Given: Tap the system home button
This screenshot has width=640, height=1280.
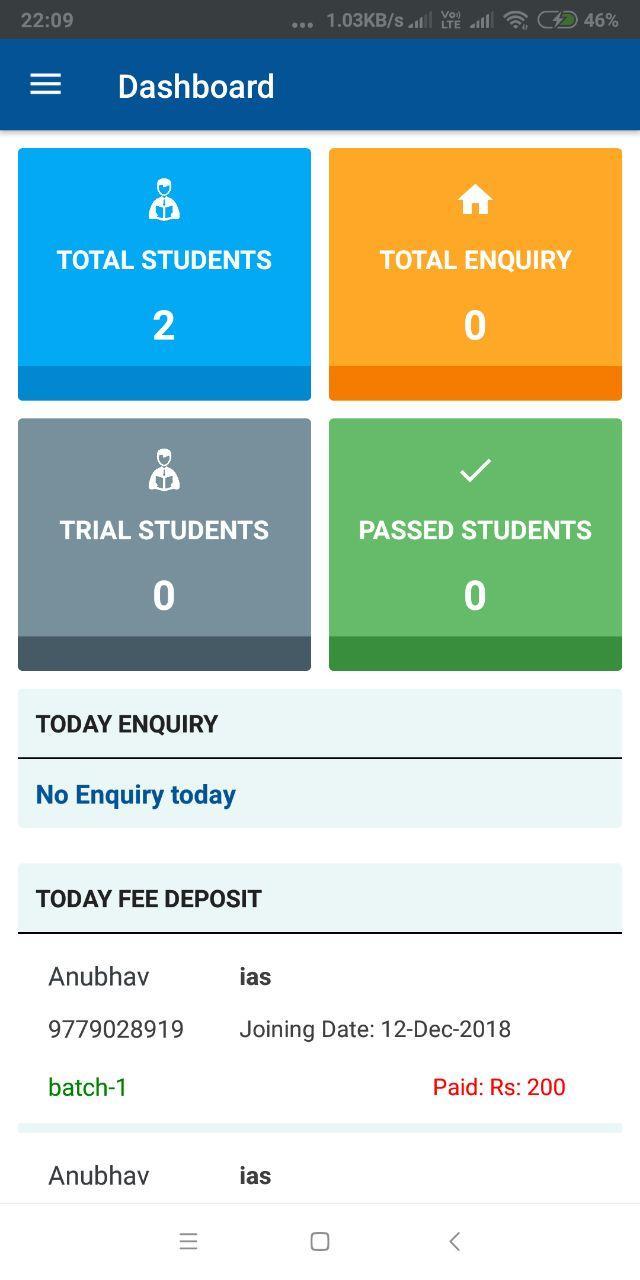Looking at the screenshot, I should 320,1241.
